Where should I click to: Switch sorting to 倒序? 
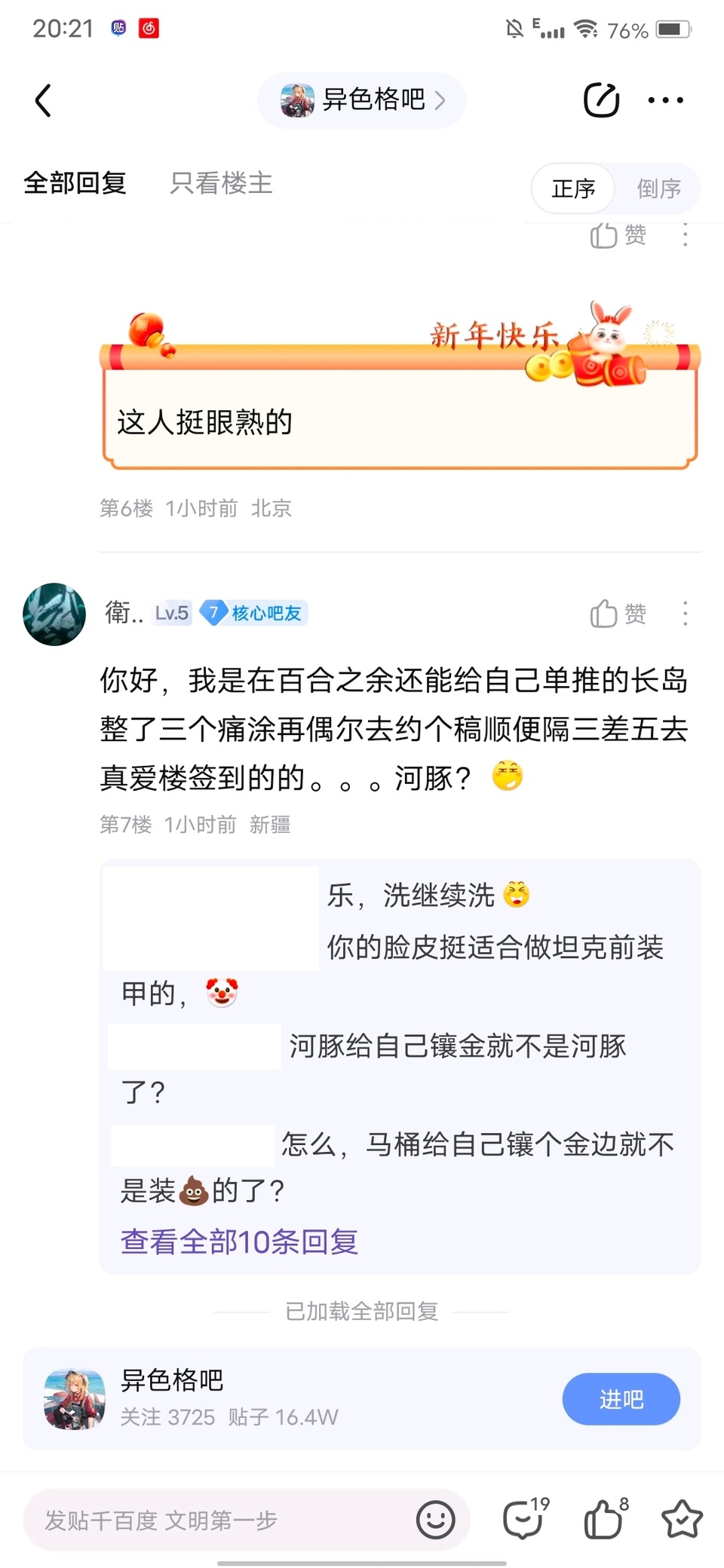click(x=658, y=188)
